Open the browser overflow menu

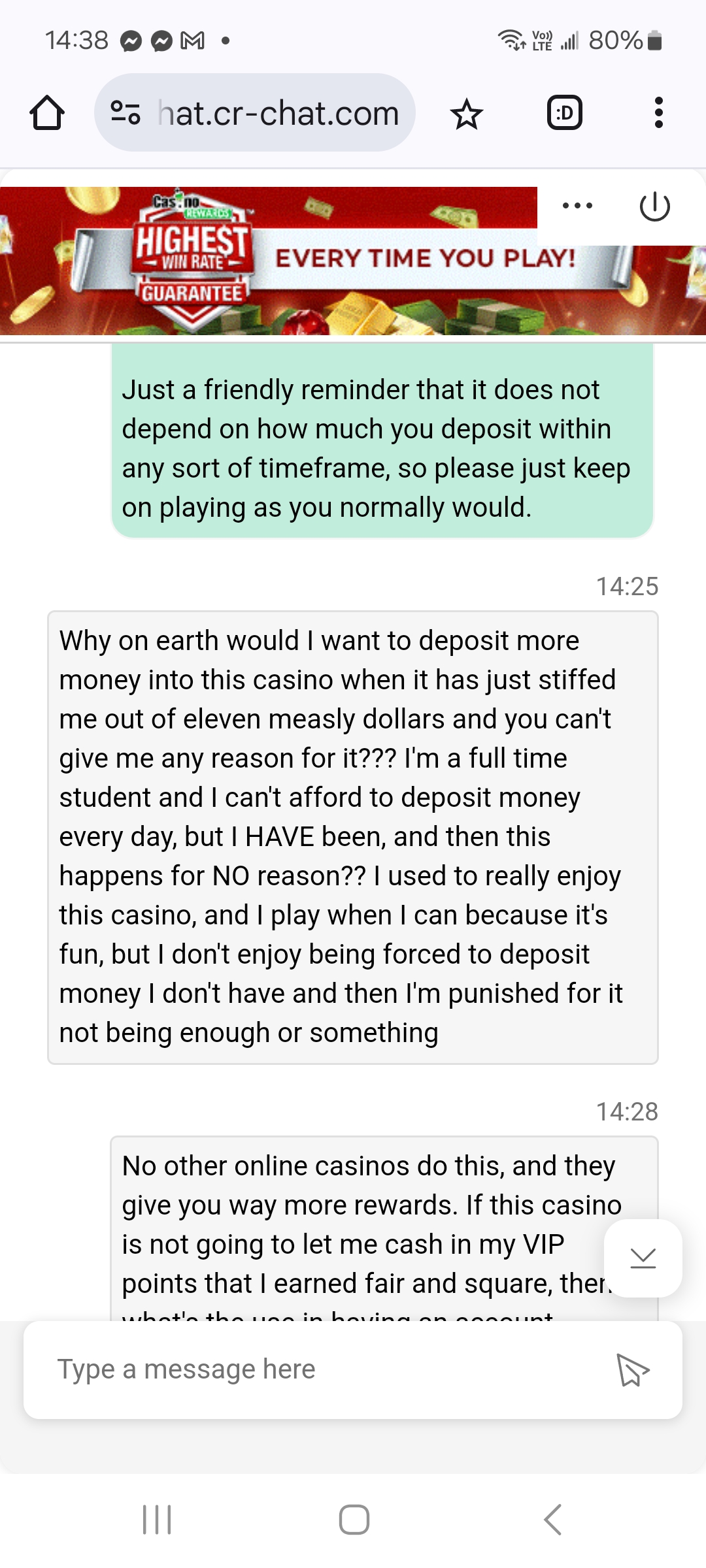(x=658, y=113)
